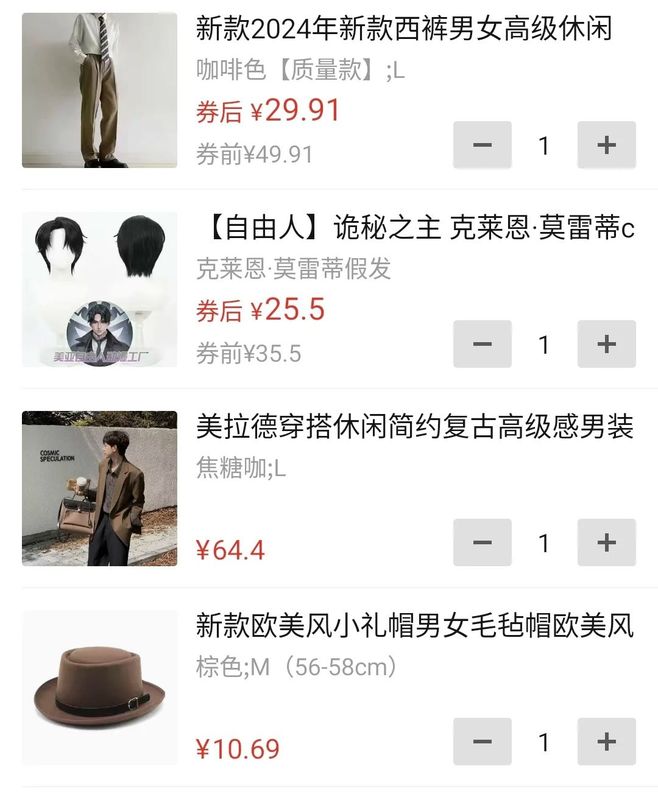Reduce quantity of 克莱恩·莫雷蒂 wig
The height and width of the screenshot is (800, 658).
pyautogui.click(x=482, y=344)
